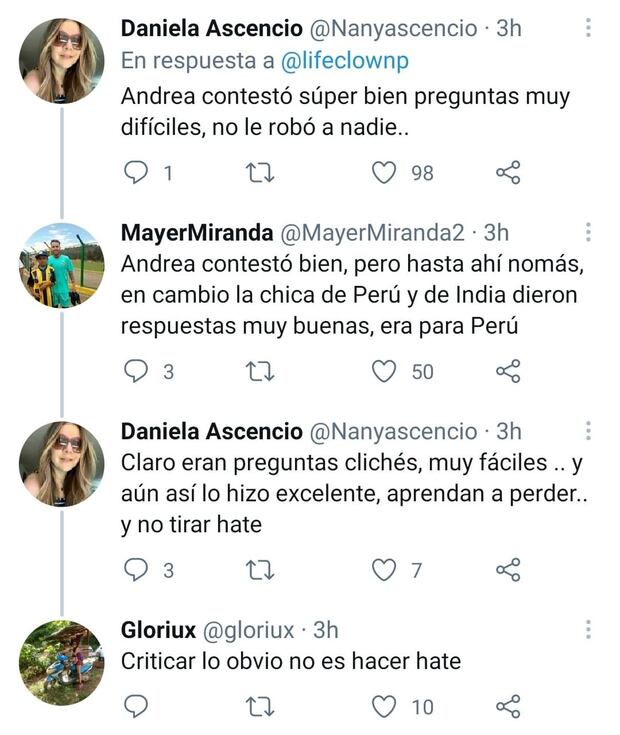
Task: Share MayerMiranda's tweet
Action: coord(508,372)
